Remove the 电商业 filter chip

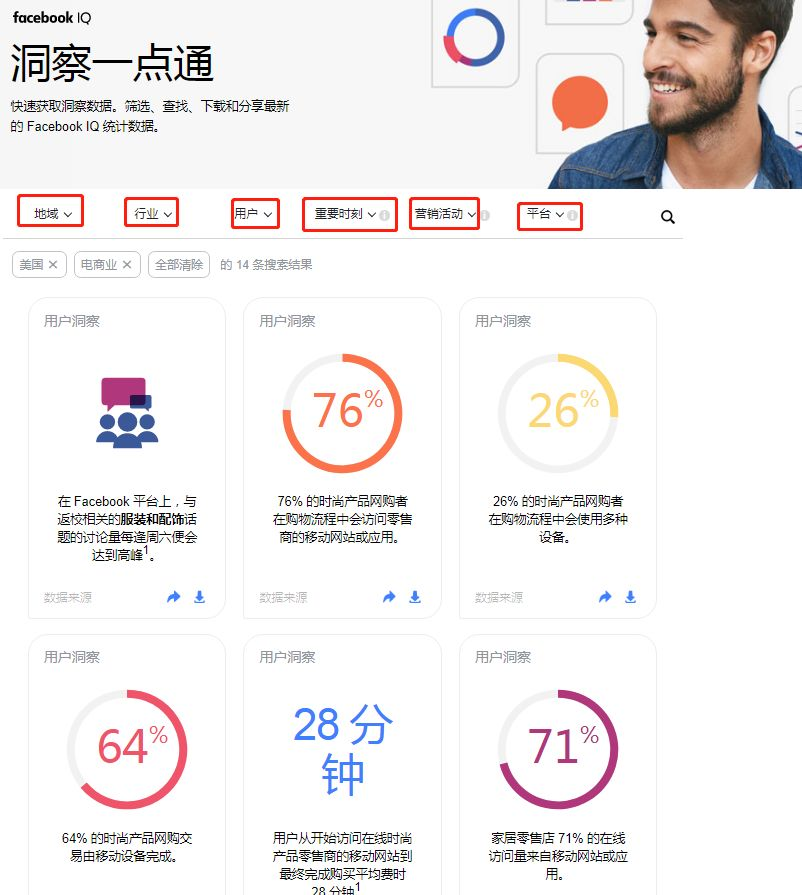(x=127, y=265)
